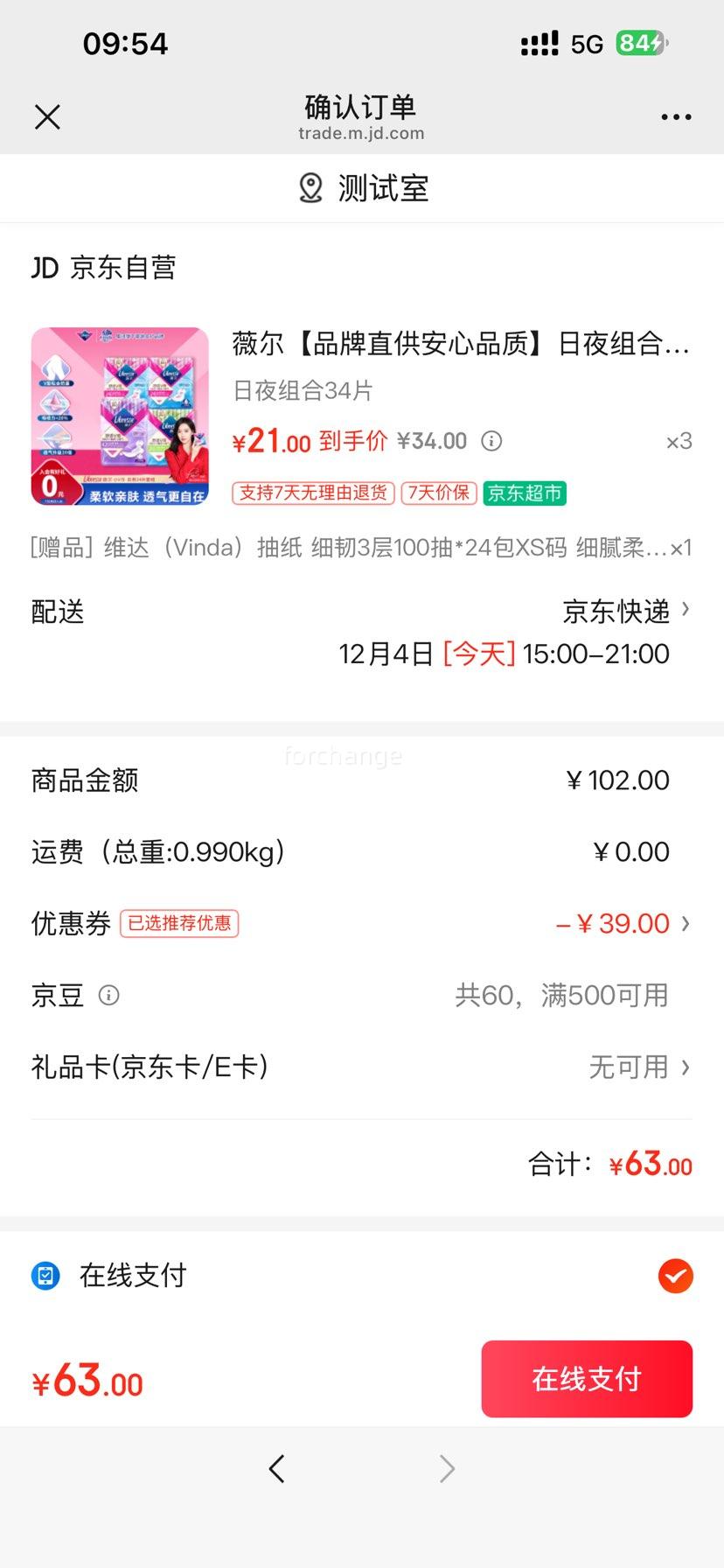
Task: Toggle the 在线支付 payment selection checkmark
Action: 675,1276
